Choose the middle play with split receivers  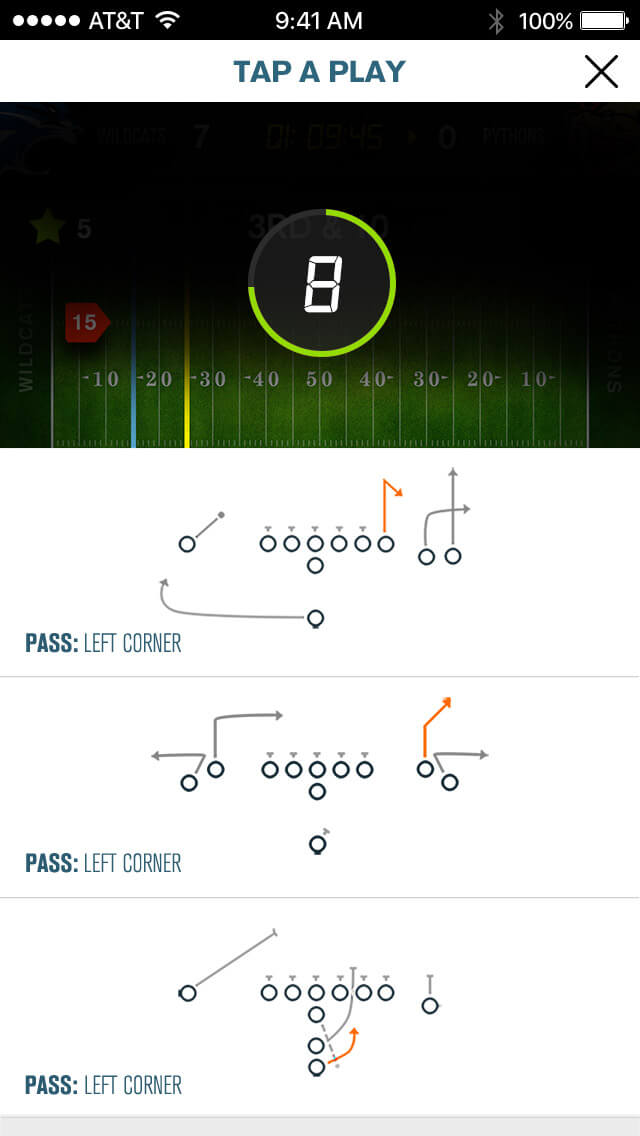coord(320,787)
